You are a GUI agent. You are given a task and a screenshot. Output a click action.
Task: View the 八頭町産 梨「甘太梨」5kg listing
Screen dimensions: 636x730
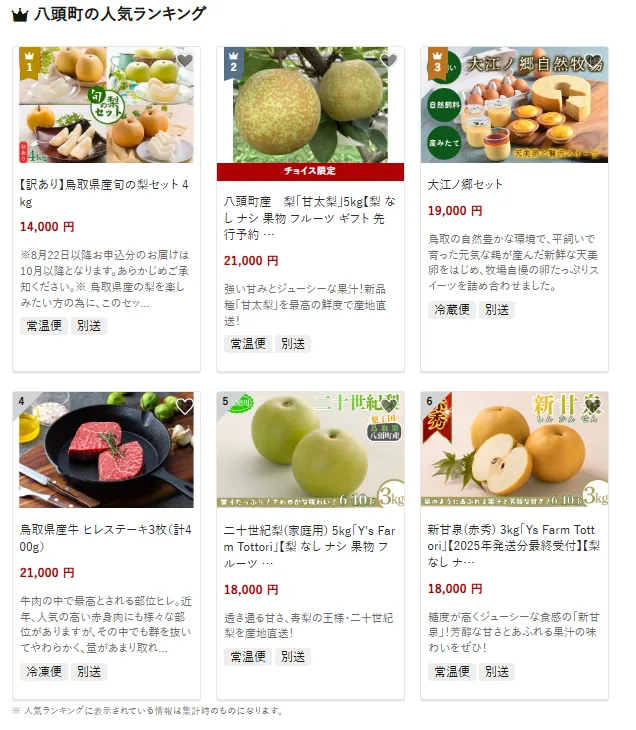(310, 217)
